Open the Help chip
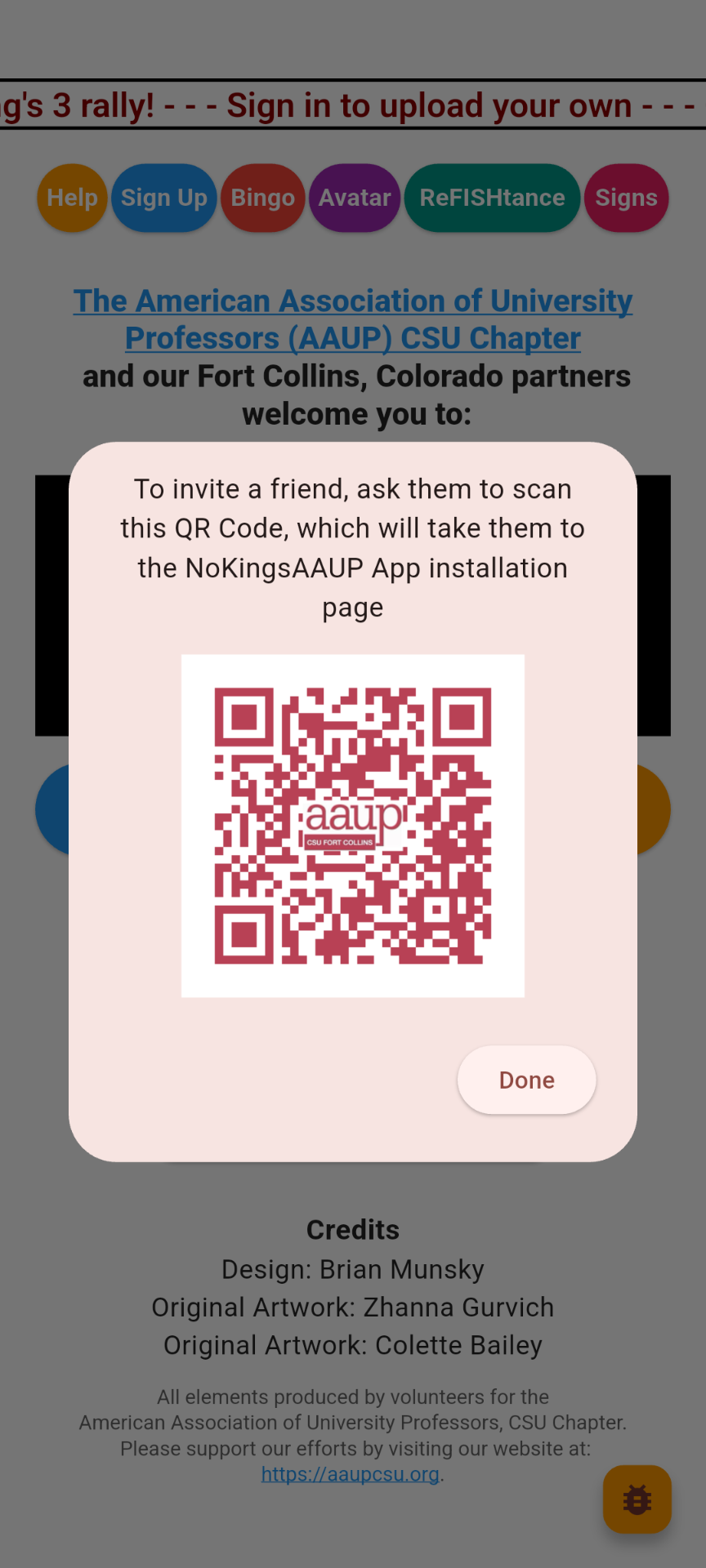Image resolution: width=706 pixels, height=1568 pixels. coord(72,198)
